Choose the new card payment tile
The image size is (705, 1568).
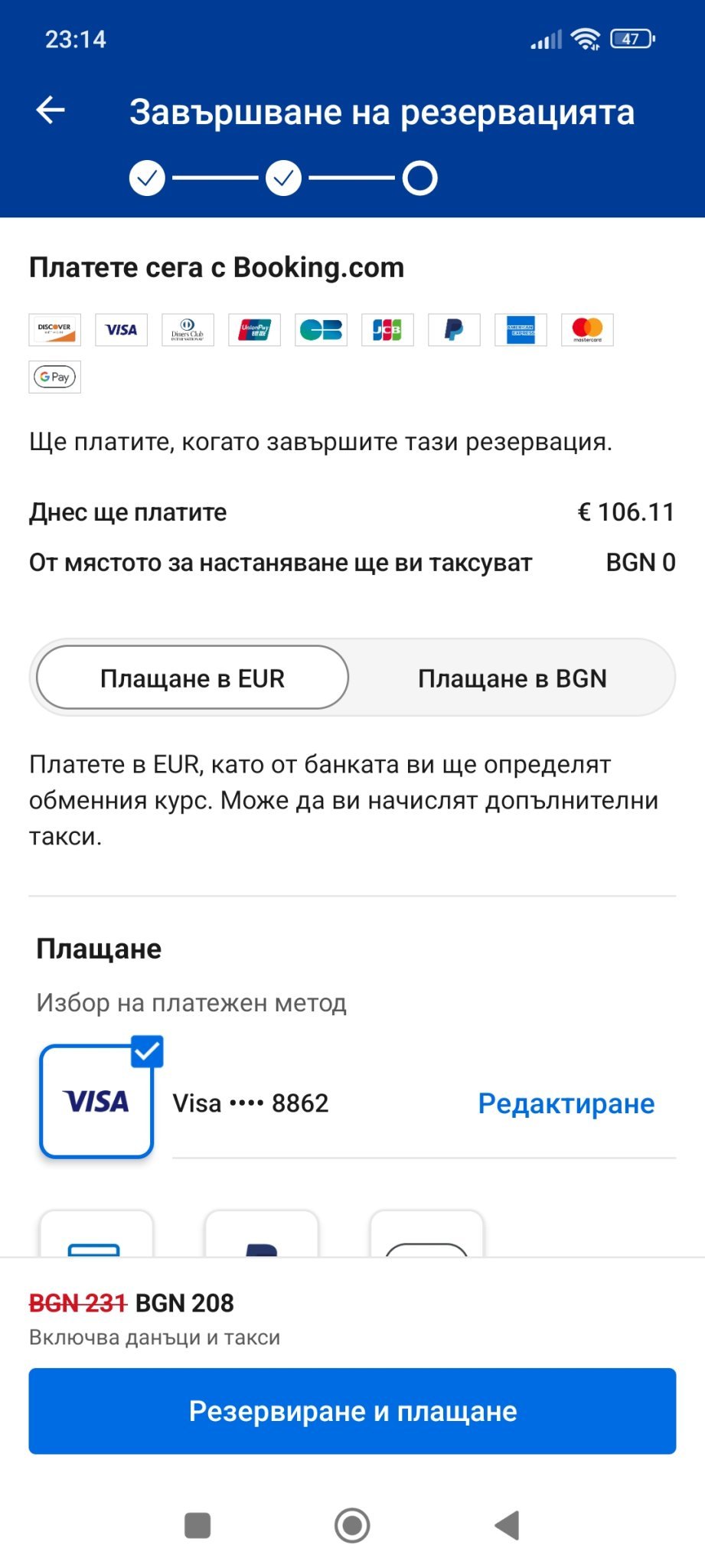pyautogui.click(x=96, y=1234)
